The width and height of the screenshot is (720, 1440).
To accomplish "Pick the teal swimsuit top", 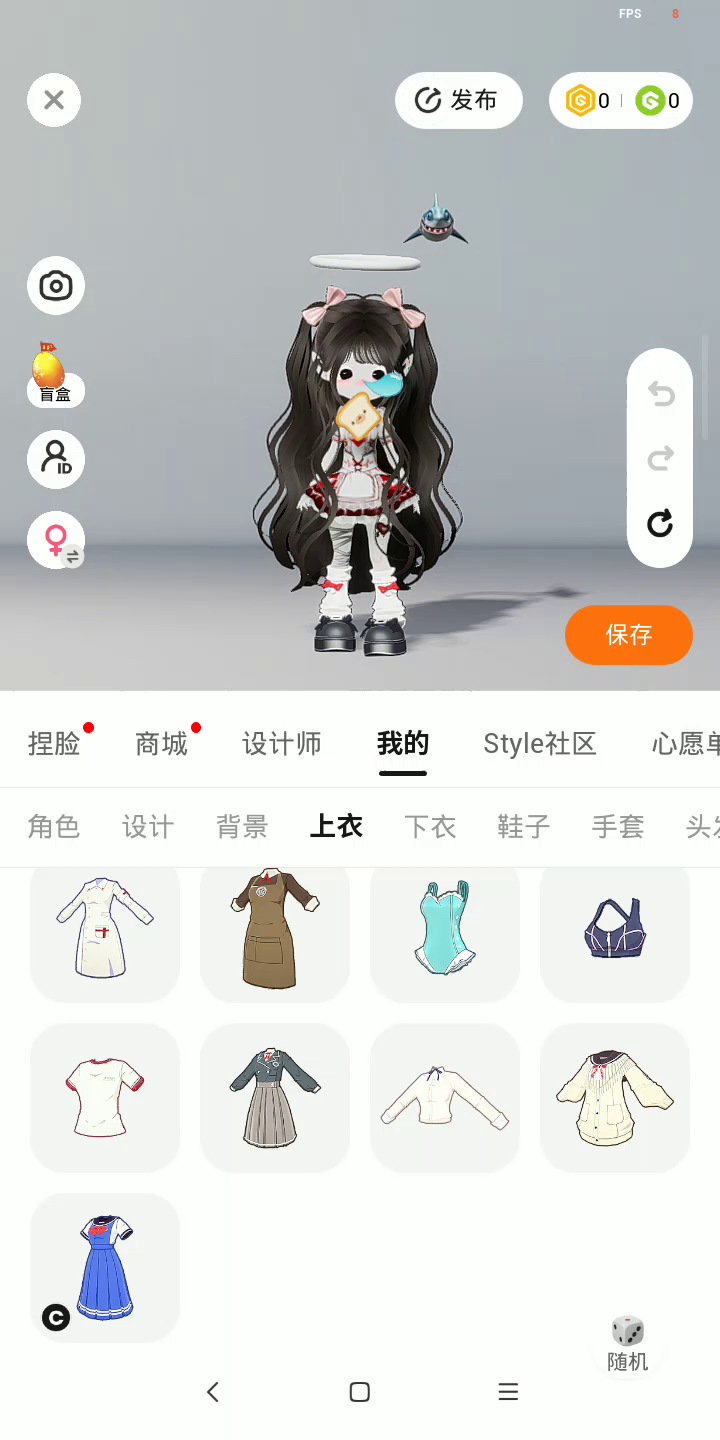I will (445, 927).
